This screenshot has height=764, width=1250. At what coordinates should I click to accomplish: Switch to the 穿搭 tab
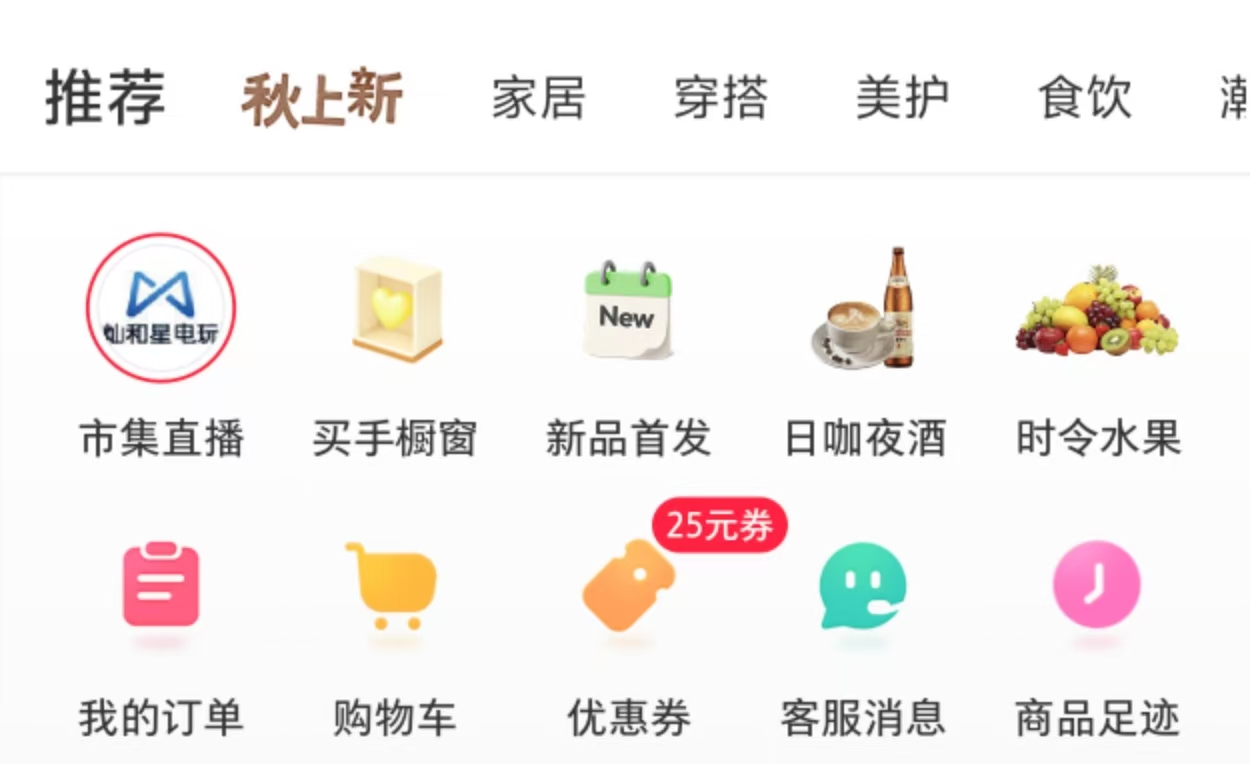click(720, 99)
